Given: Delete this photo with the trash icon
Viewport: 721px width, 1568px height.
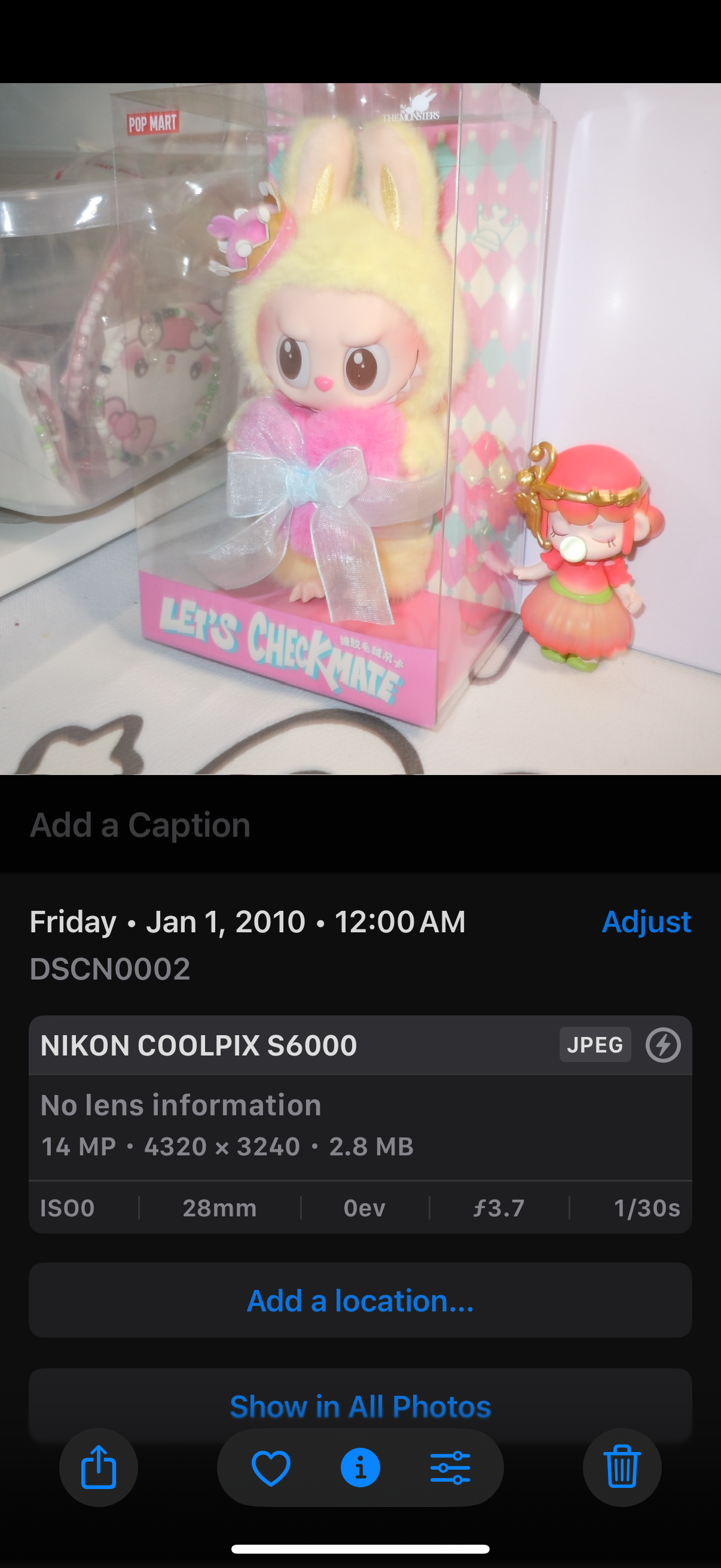Looking at the screenshot, I should pyautogui.click(x=622, y=1467).
